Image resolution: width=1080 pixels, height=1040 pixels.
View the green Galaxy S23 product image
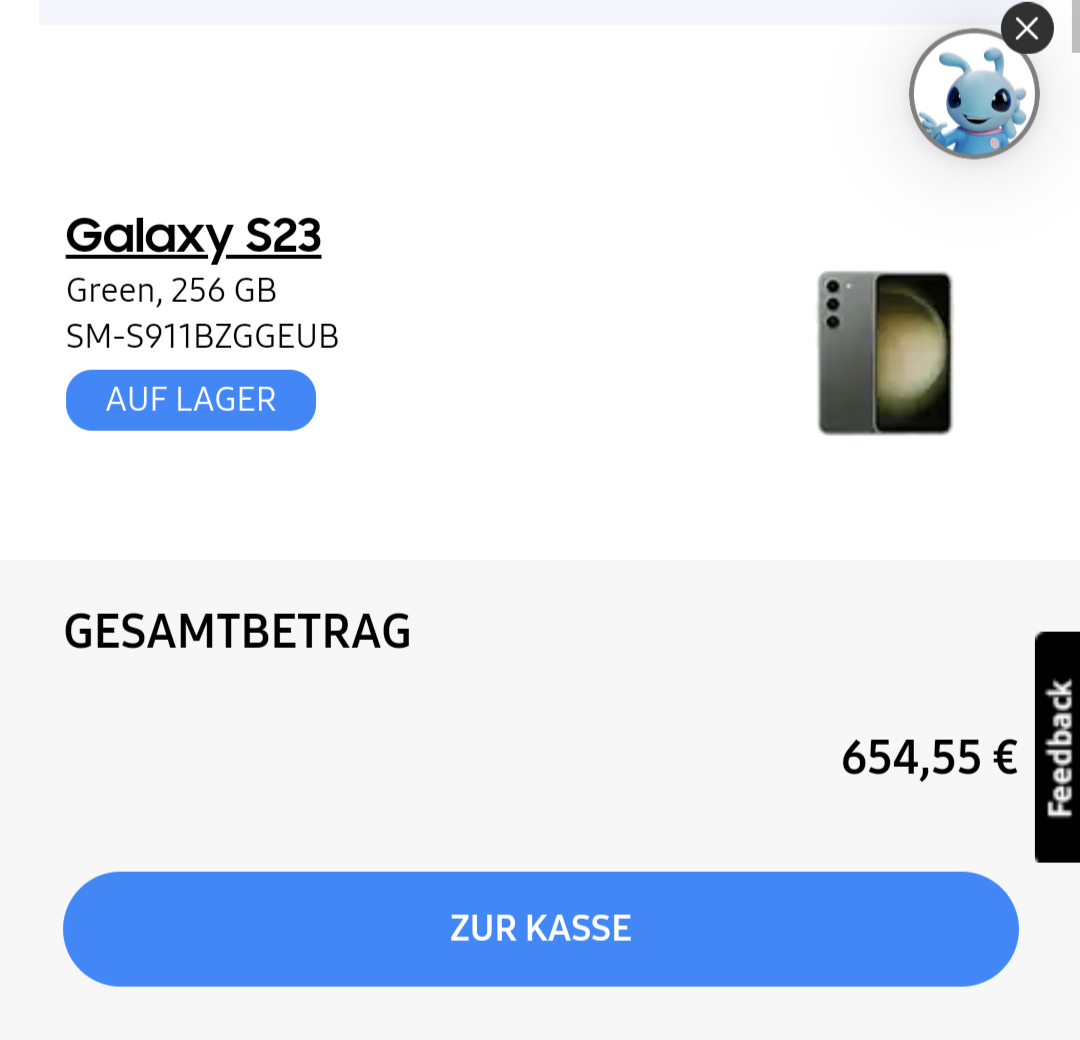(x=885, y=352)
